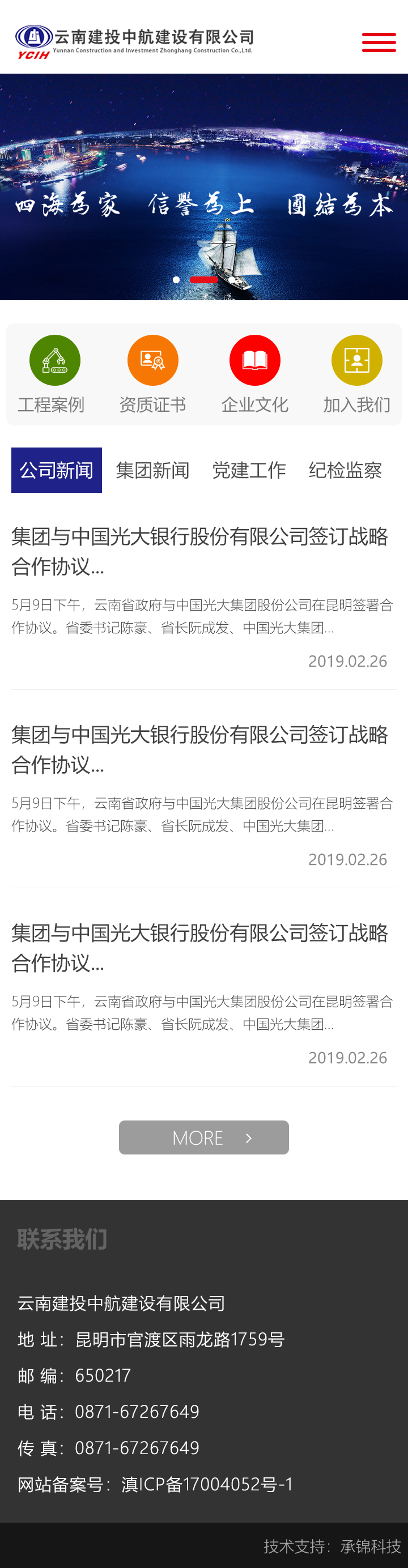408x1568 pixels.
Task: Go to the first banner slide dot
Action: 176,279
